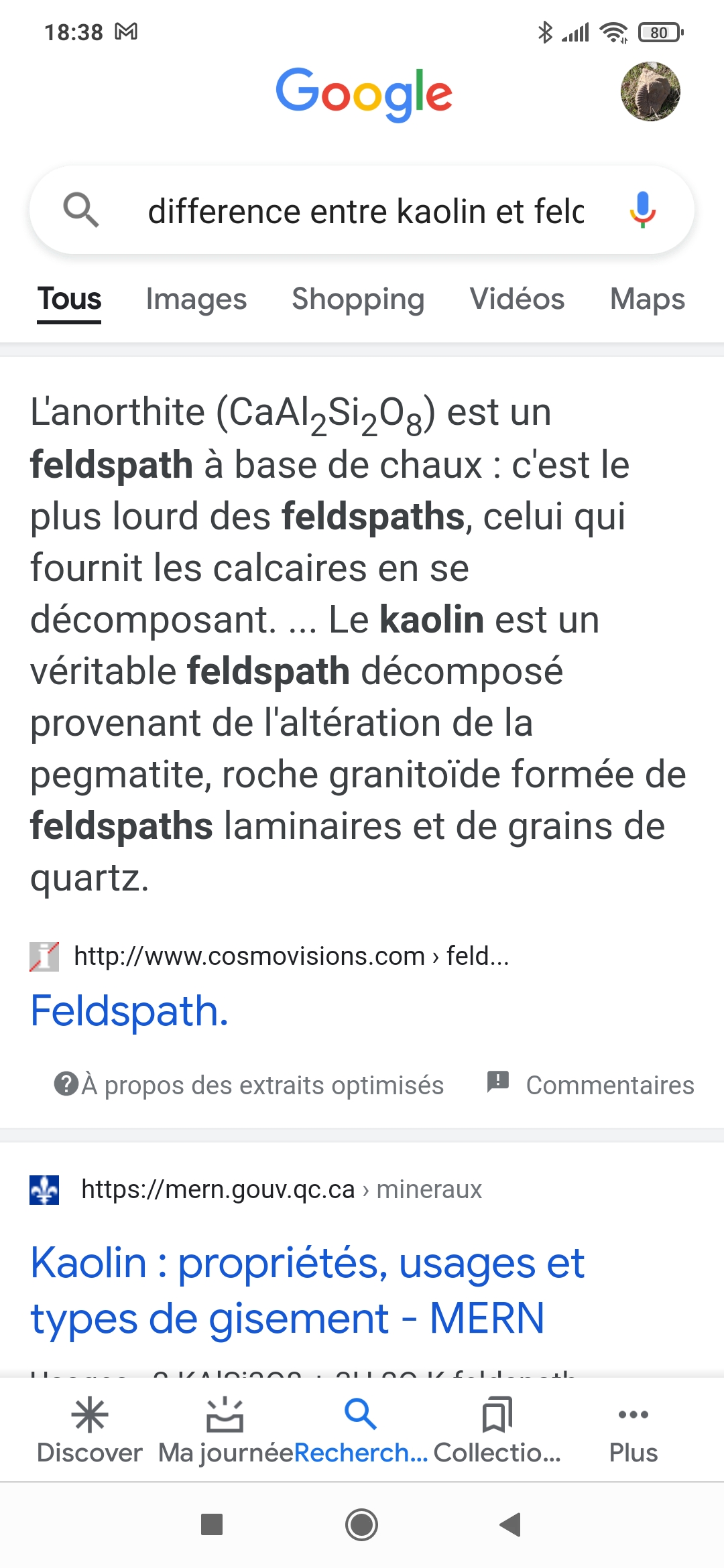Go to the home screen

click(x=361, y=1524)
